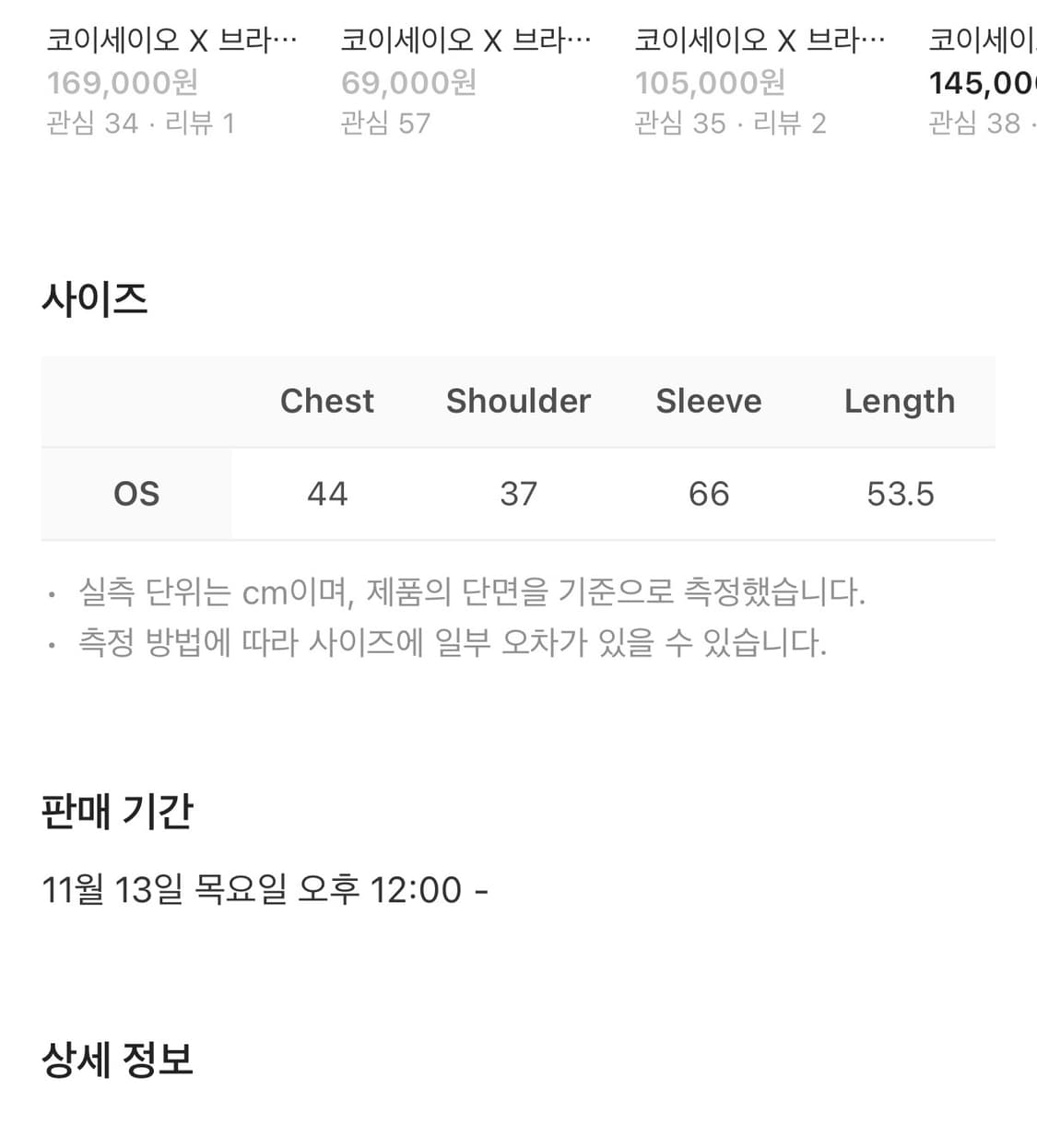Select the second 코이세이오 X 브라 product title
This screenshot has width=1037, height=1148.
(467, 39)
